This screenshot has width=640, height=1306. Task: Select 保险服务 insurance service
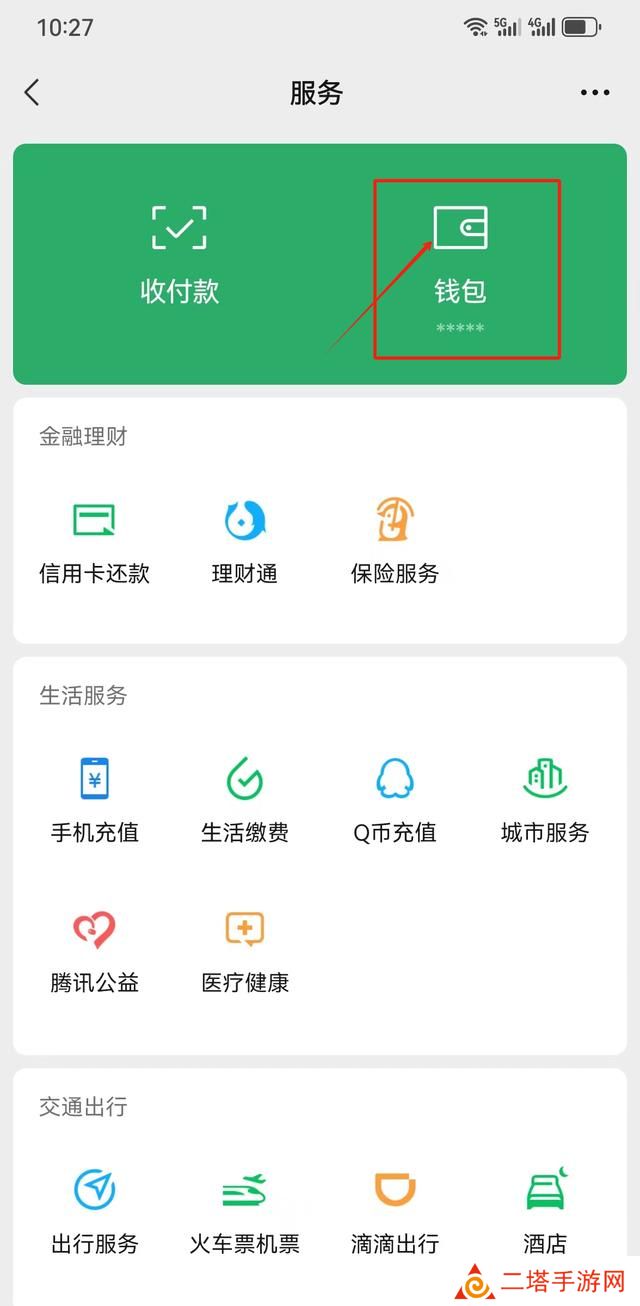[x=395, y=543]
